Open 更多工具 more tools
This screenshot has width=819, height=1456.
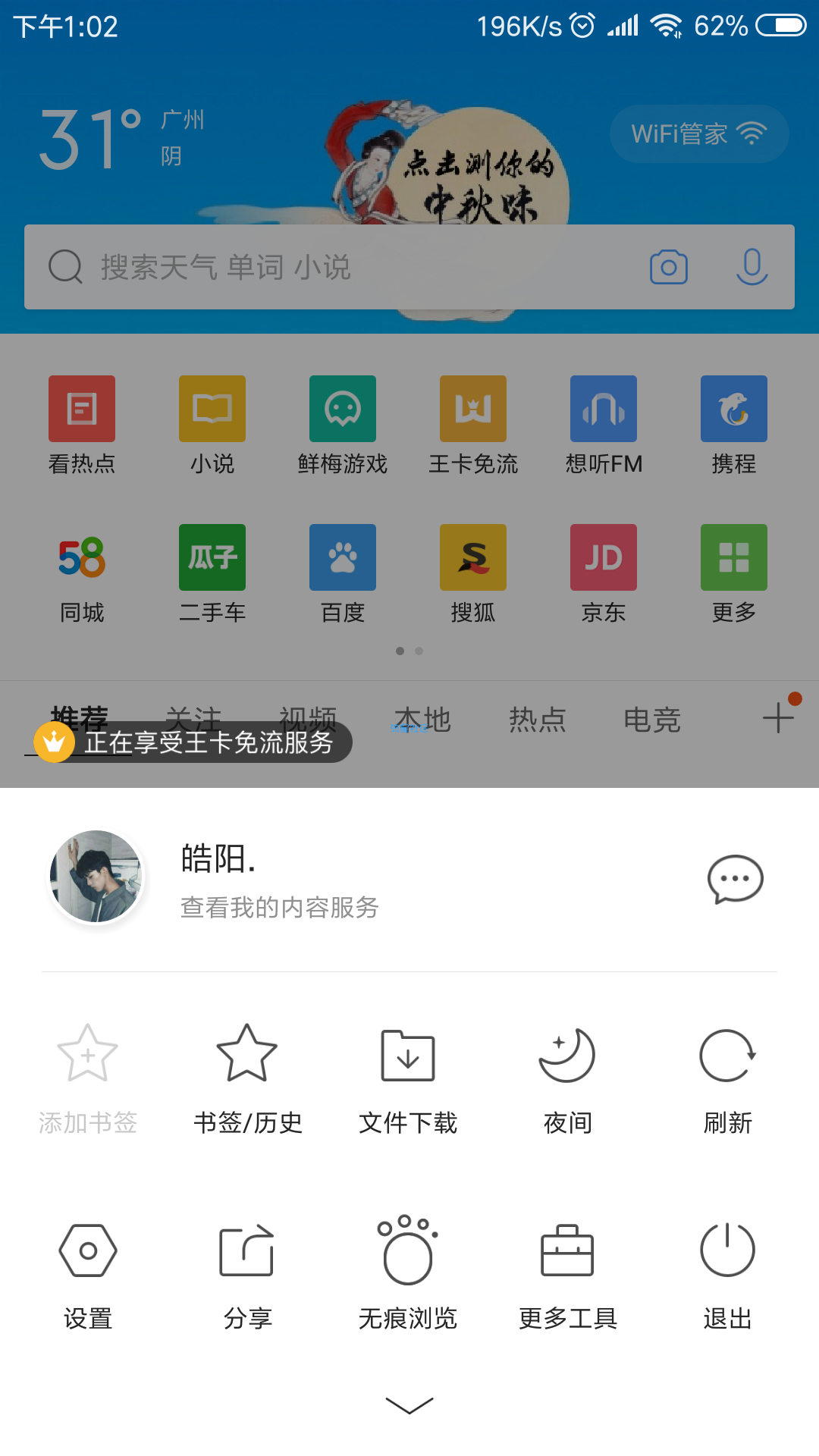pyautogui.click(x=567, y=1274)
